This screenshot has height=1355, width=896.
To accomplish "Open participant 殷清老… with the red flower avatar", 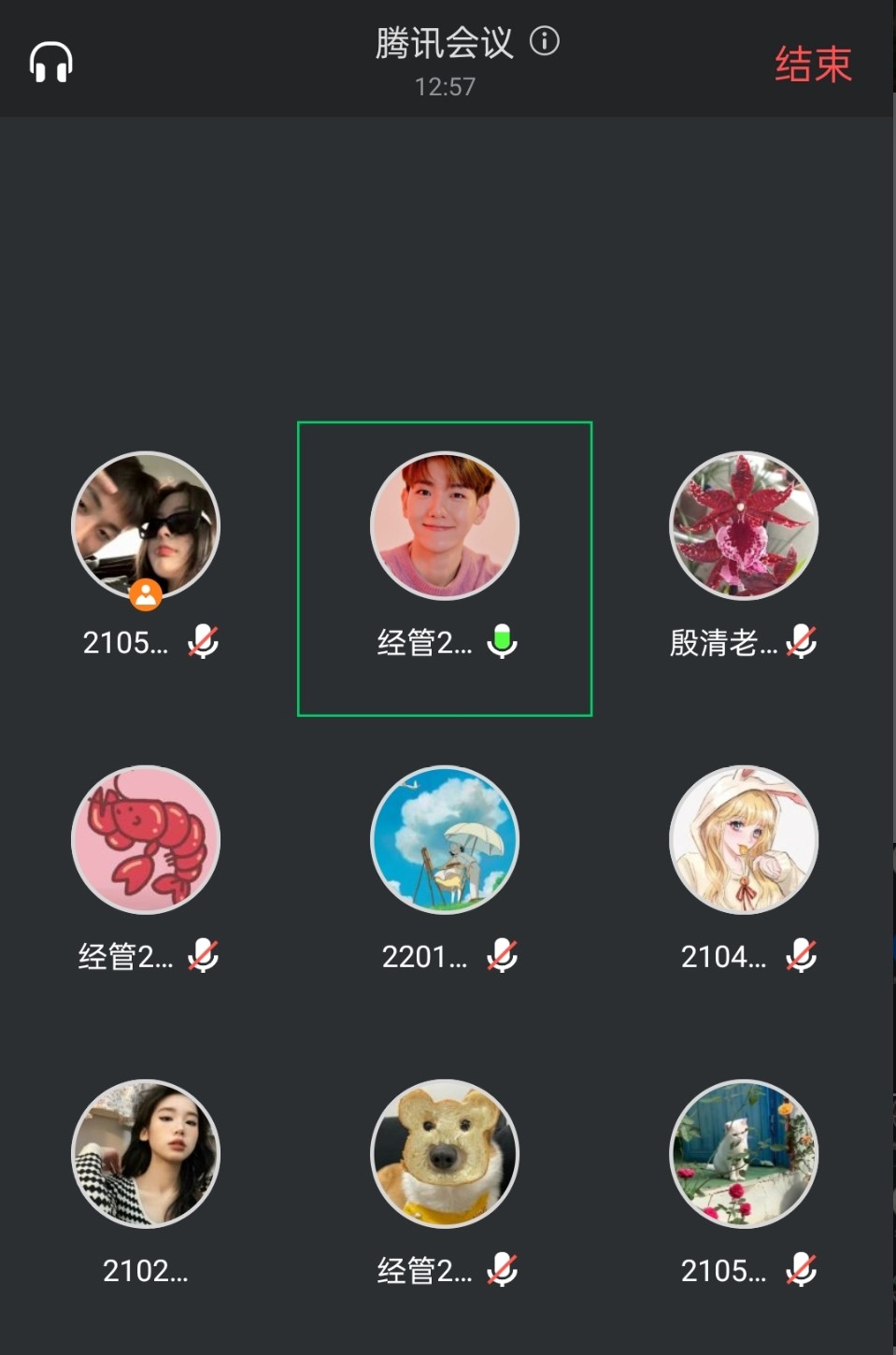I will tap(744, 526).
